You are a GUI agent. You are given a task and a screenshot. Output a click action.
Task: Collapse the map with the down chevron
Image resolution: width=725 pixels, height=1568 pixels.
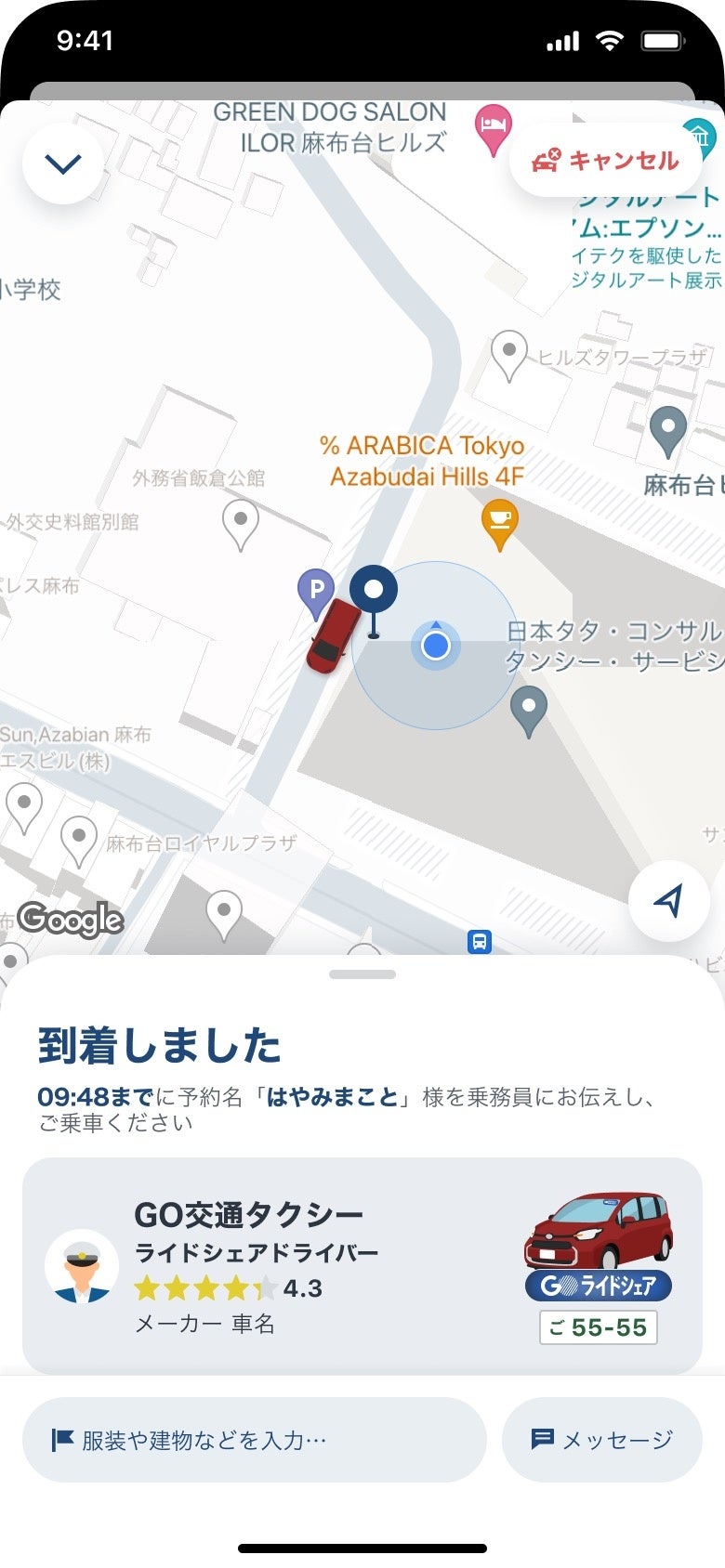[x=63, y=164]
